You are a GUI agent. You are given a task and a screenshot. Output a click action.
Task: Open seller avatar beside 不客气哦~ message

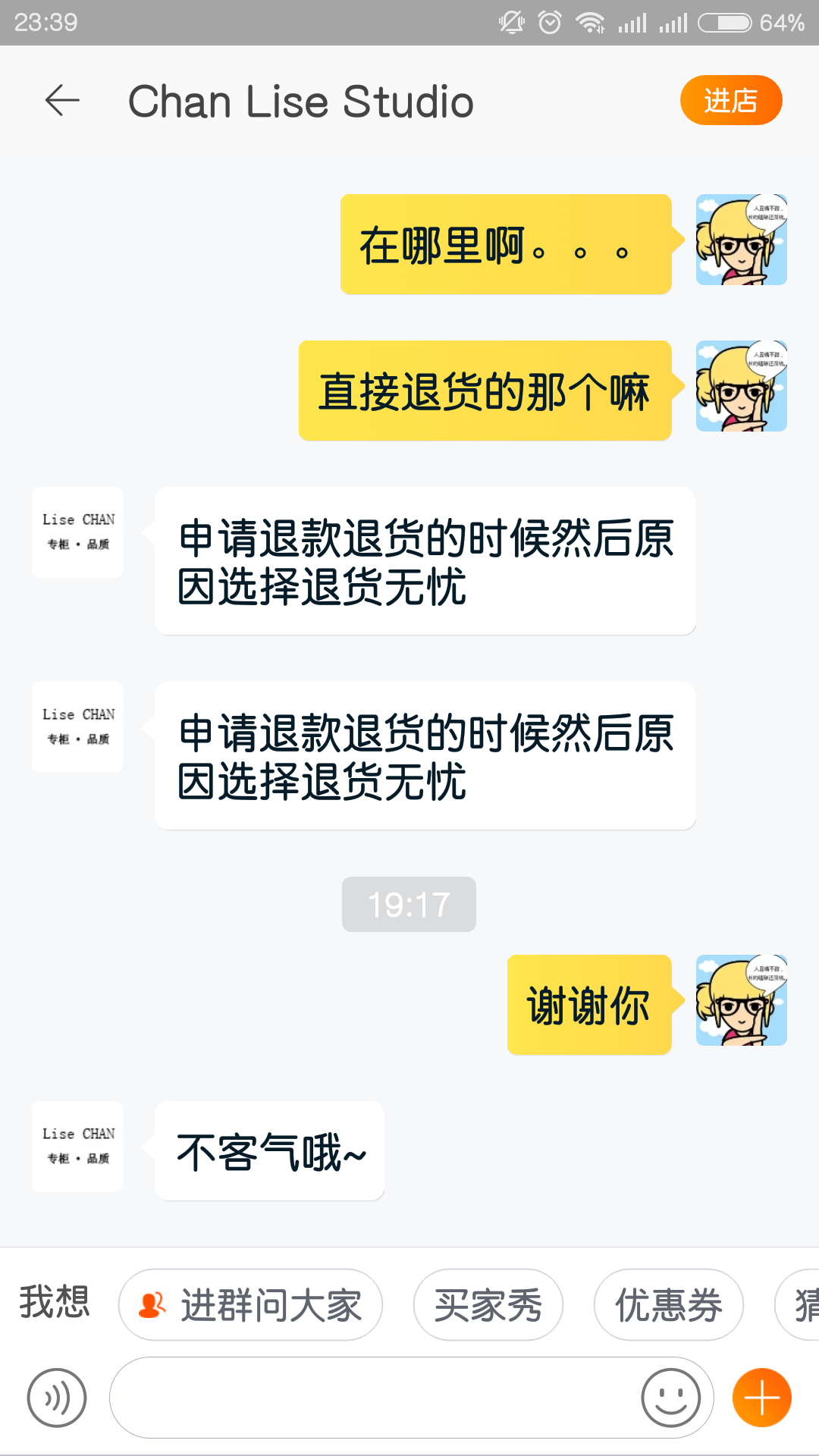tap(77, 1147)
